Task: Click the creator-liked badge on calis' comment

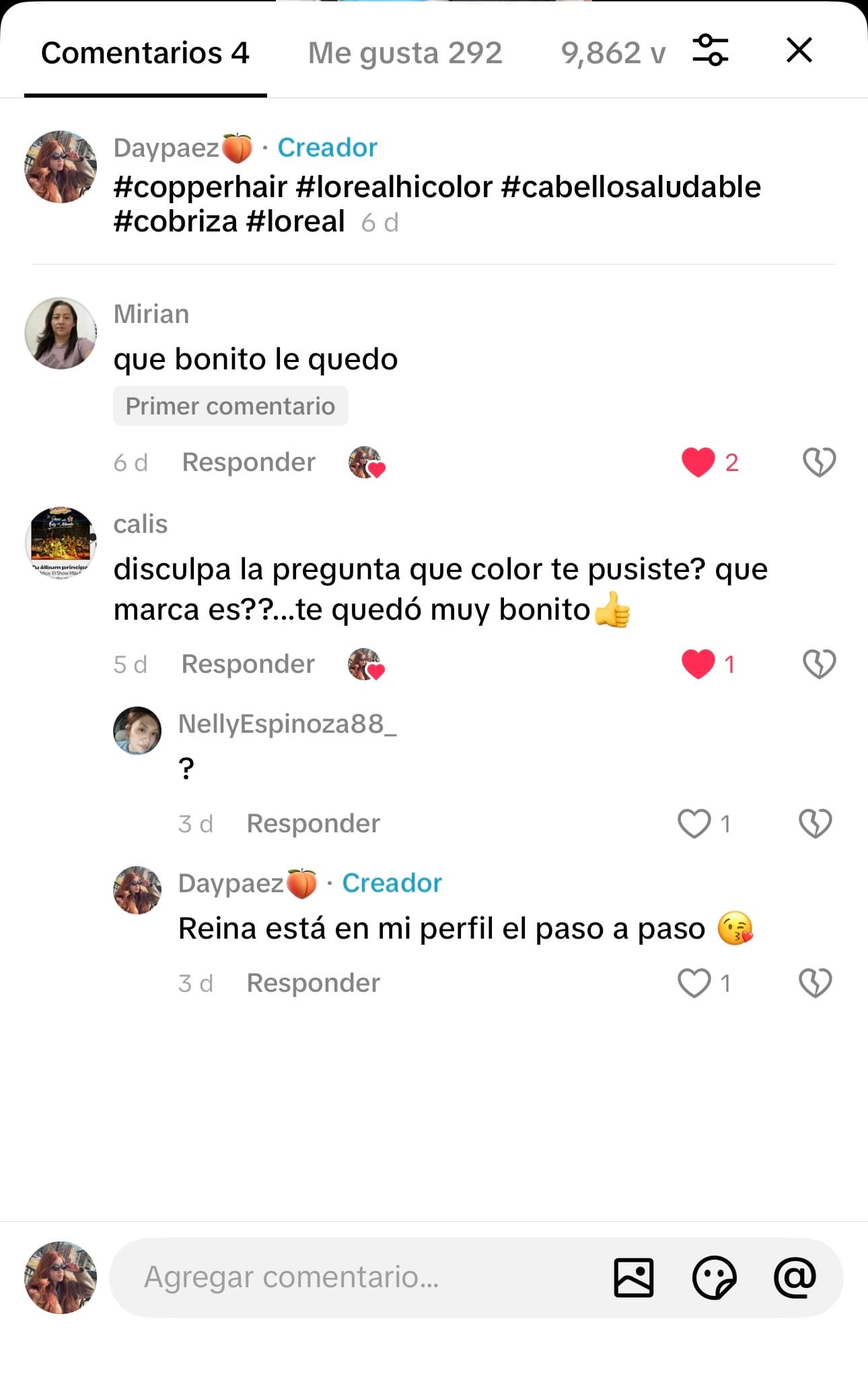Action: [364, 664]
